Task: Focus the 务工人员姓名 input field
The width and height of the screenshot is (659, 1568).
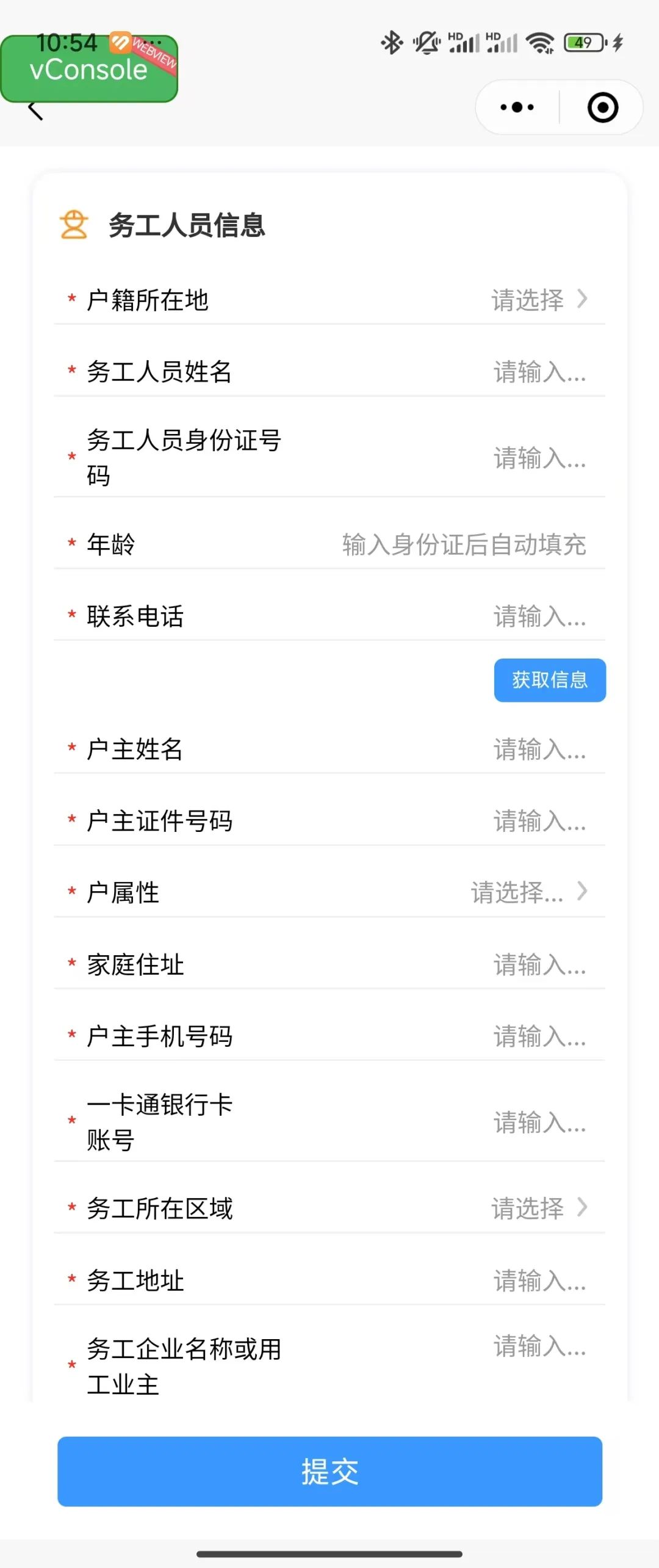Action: tap(539, 372)
